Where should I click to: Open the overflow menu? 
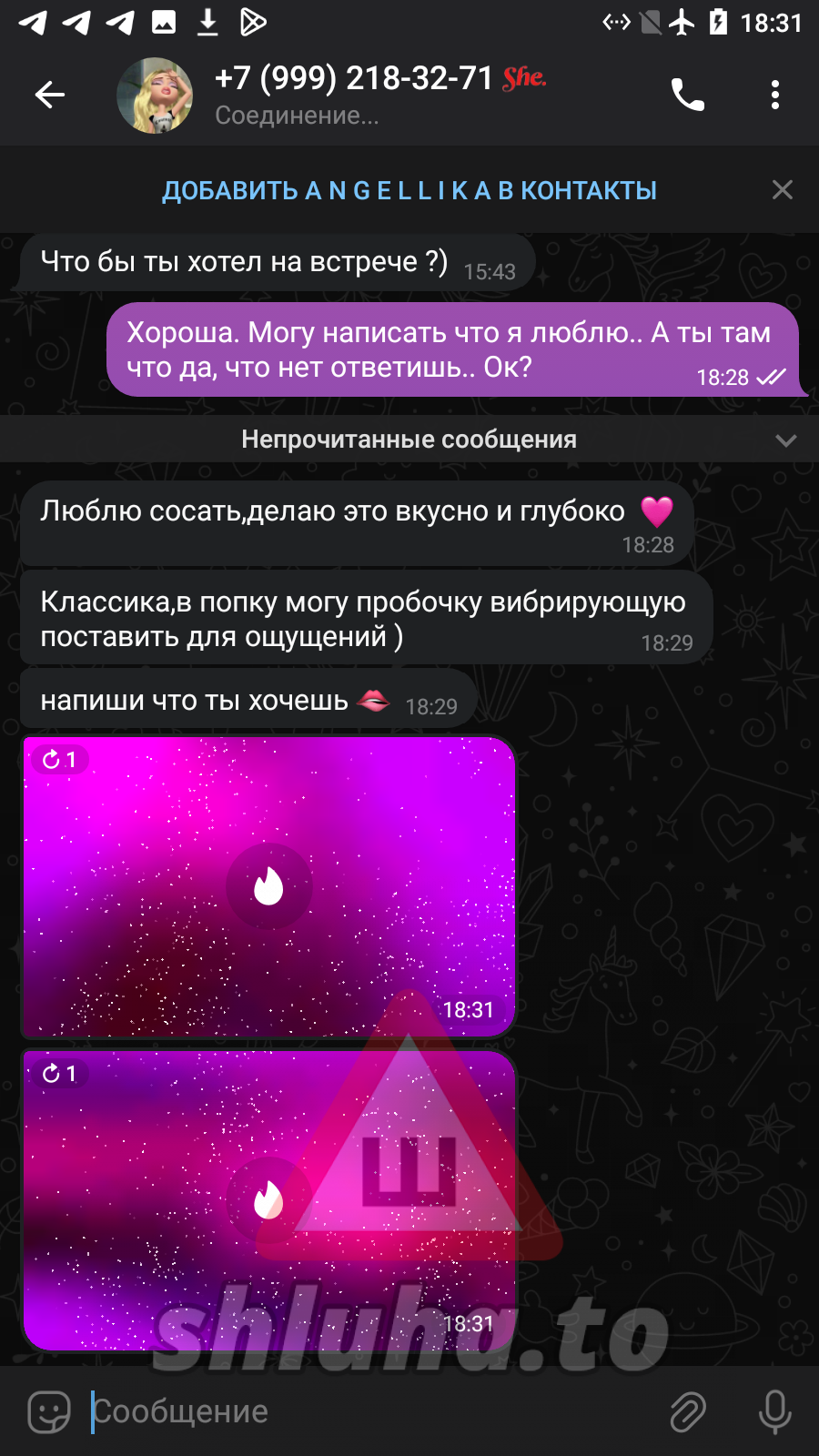point(774,95)
